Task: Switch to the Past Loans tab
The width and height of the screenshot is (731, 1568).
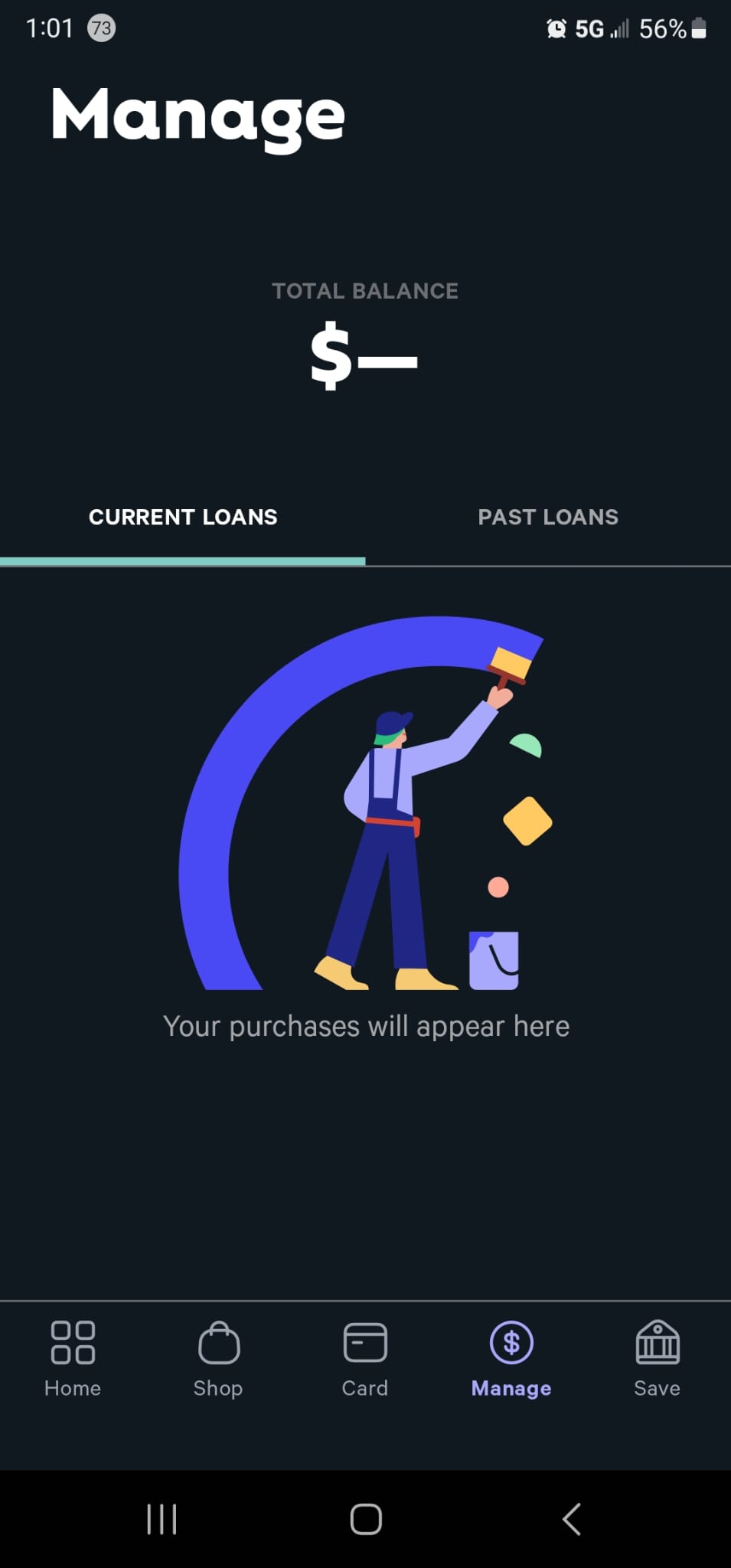Action: tap(548, 518)
